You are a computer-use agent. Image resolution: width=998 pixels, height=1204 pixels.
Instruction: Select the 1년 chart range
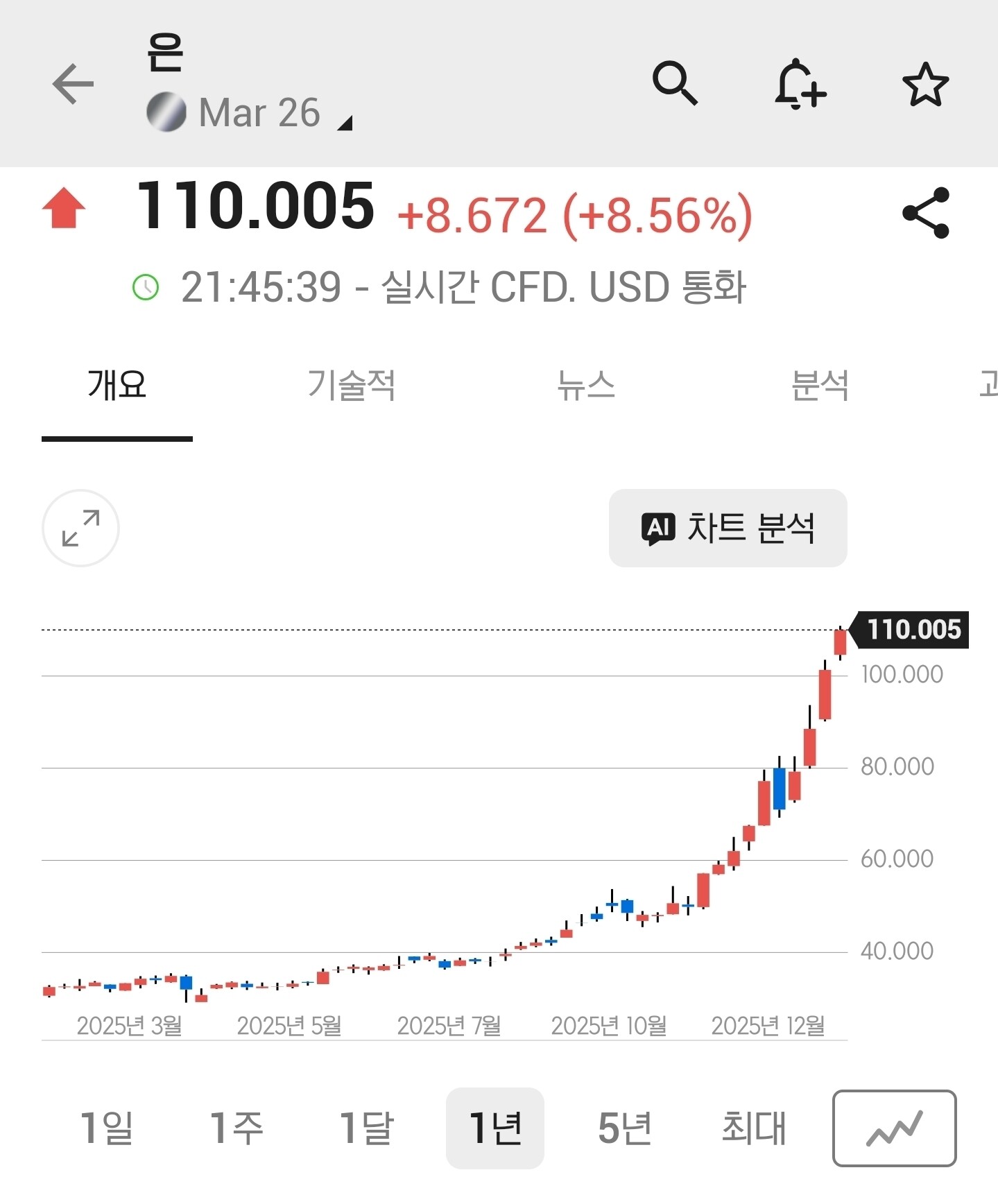click(x=495, y=1128)
